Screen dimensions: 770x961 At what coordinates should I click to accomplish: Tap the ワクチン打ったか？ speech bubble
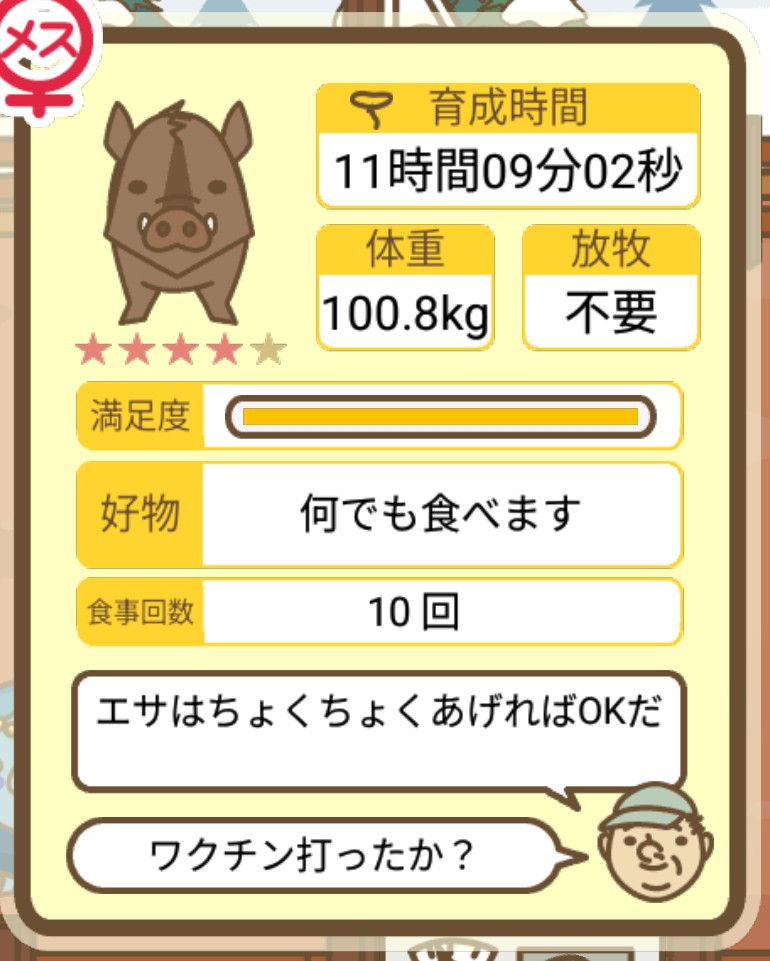click(x=312, y=855)
